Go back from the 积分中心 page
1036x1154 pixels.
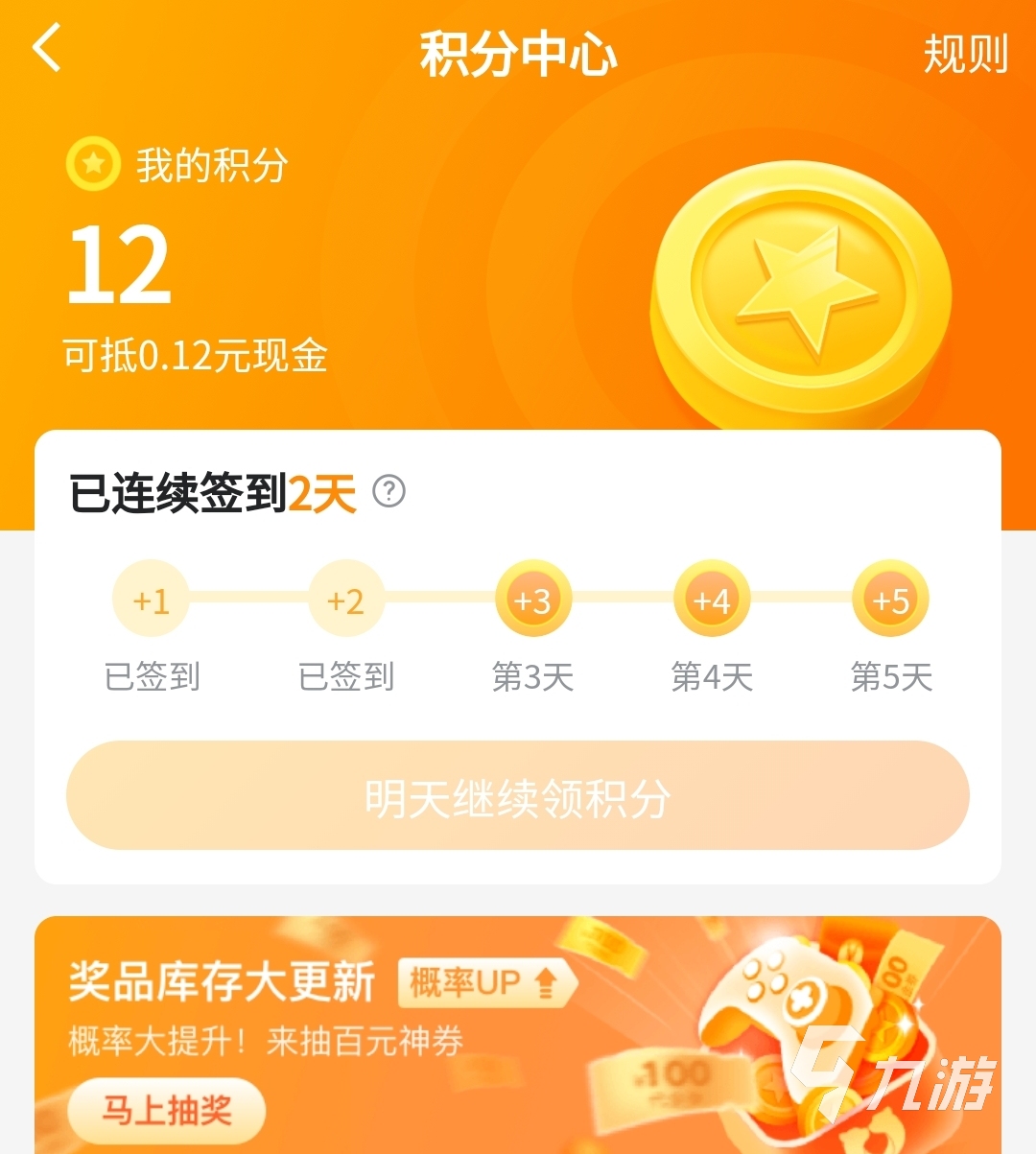point(47,49)
